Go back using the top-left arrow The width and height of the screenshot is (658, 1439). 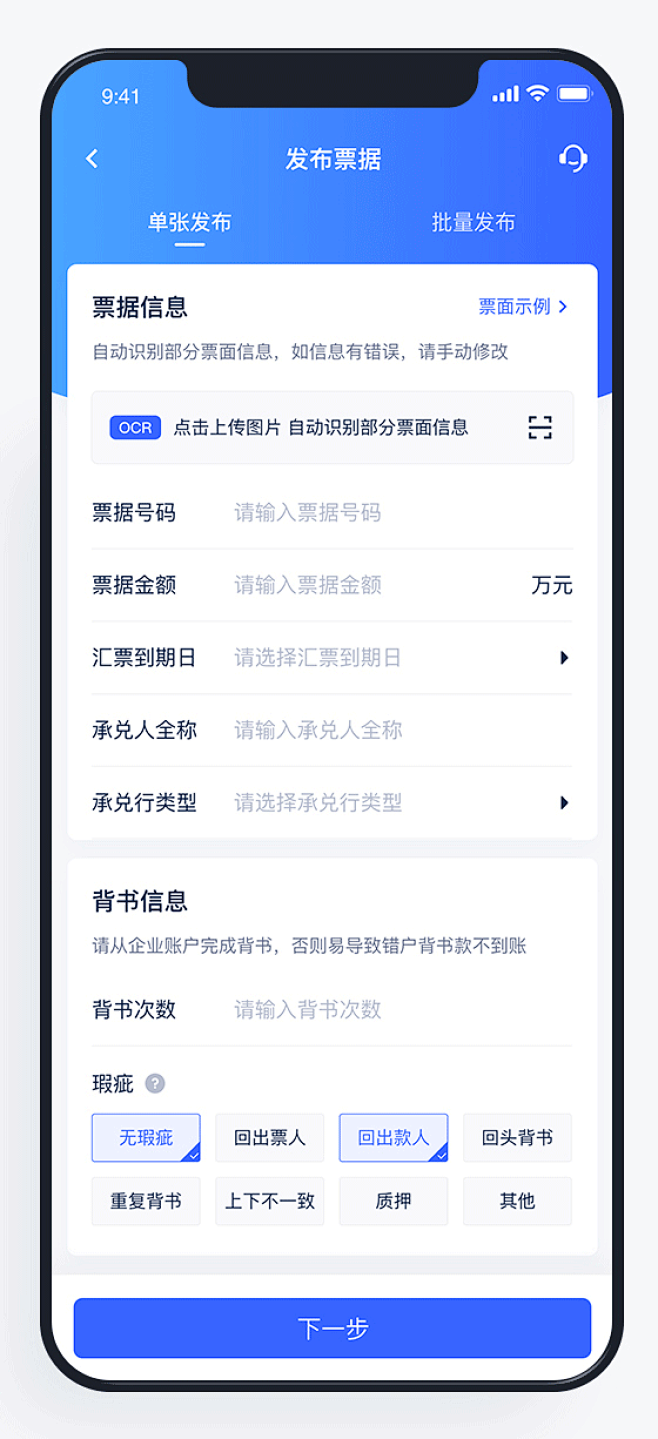pyautogui.click(x=92, y=159)
